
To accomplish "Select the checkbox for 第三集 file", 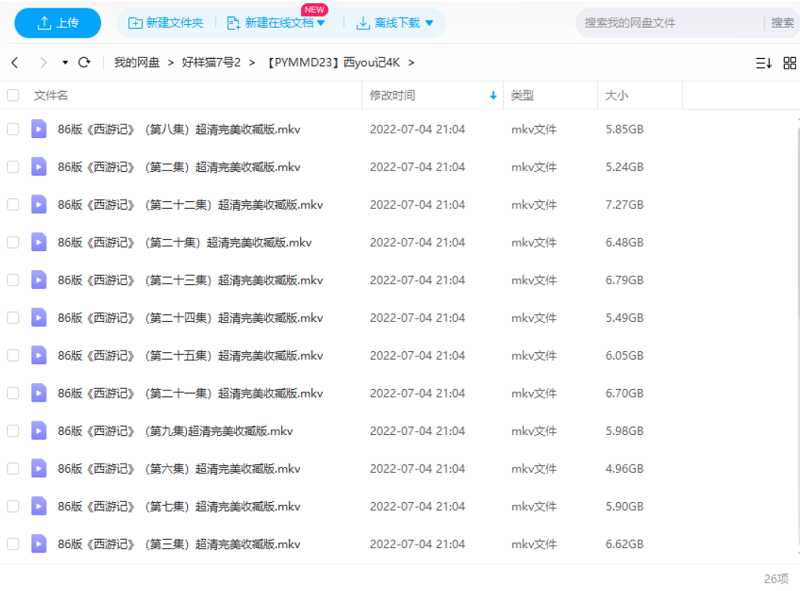I will (x=13, y=544).
